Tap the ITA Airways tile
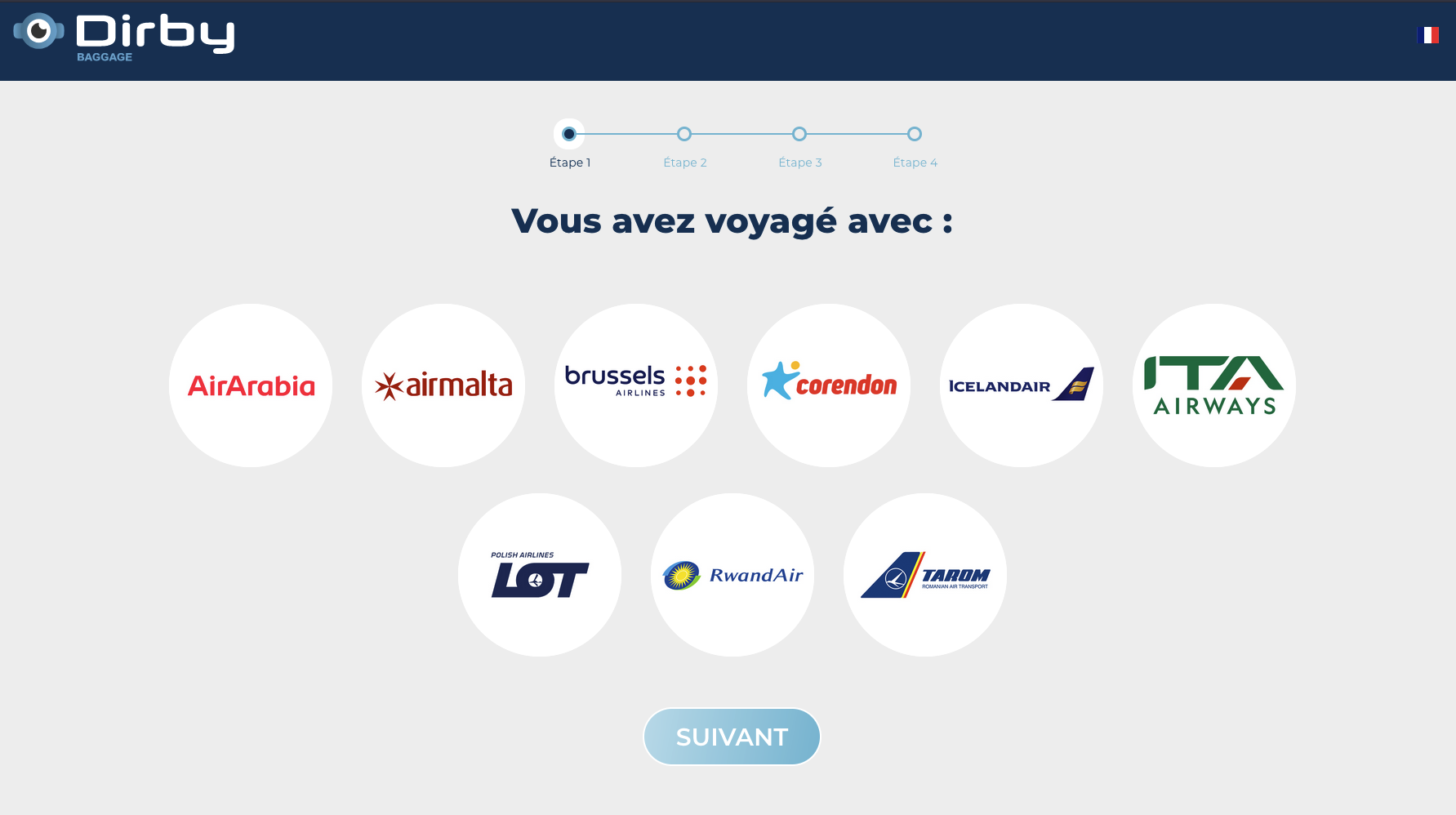This screenshot has height=815, width=1456. [1214, 385]
